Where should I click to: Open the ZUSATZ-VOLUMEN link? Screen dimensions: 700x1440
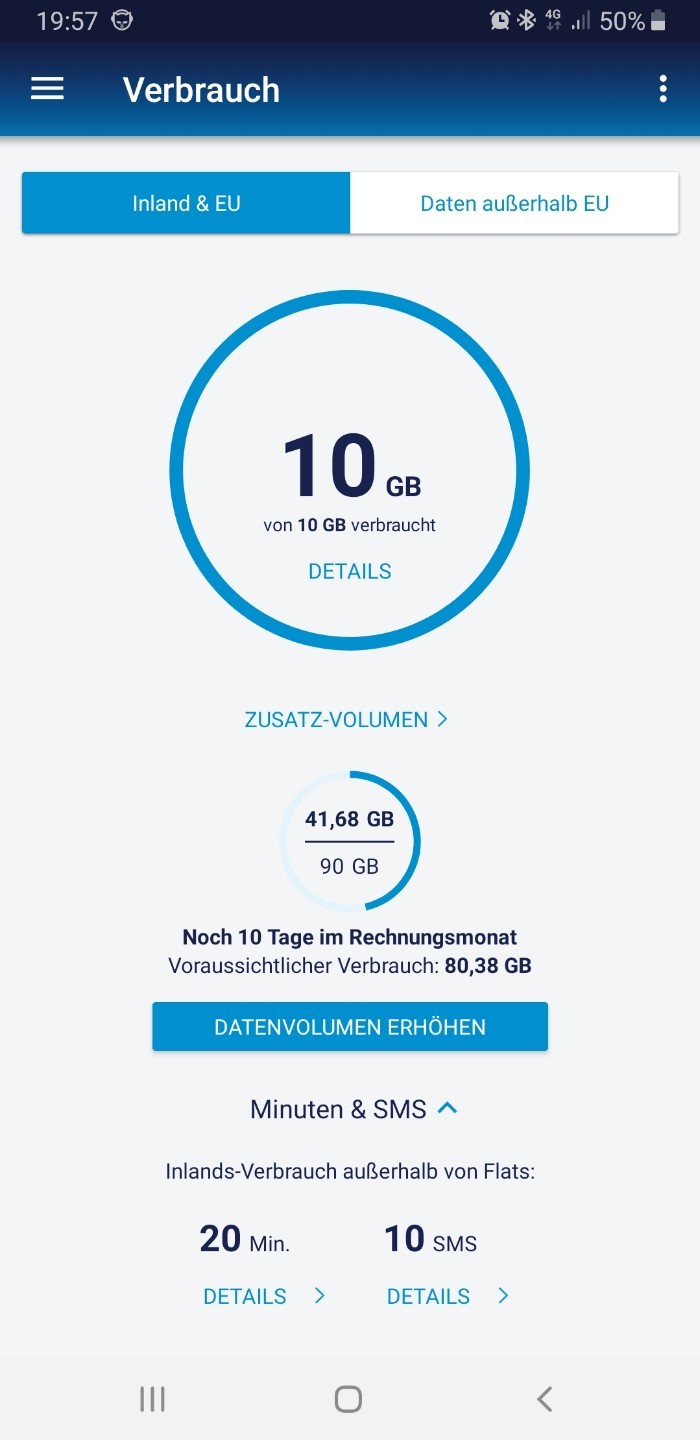click(x=346, y=719)
